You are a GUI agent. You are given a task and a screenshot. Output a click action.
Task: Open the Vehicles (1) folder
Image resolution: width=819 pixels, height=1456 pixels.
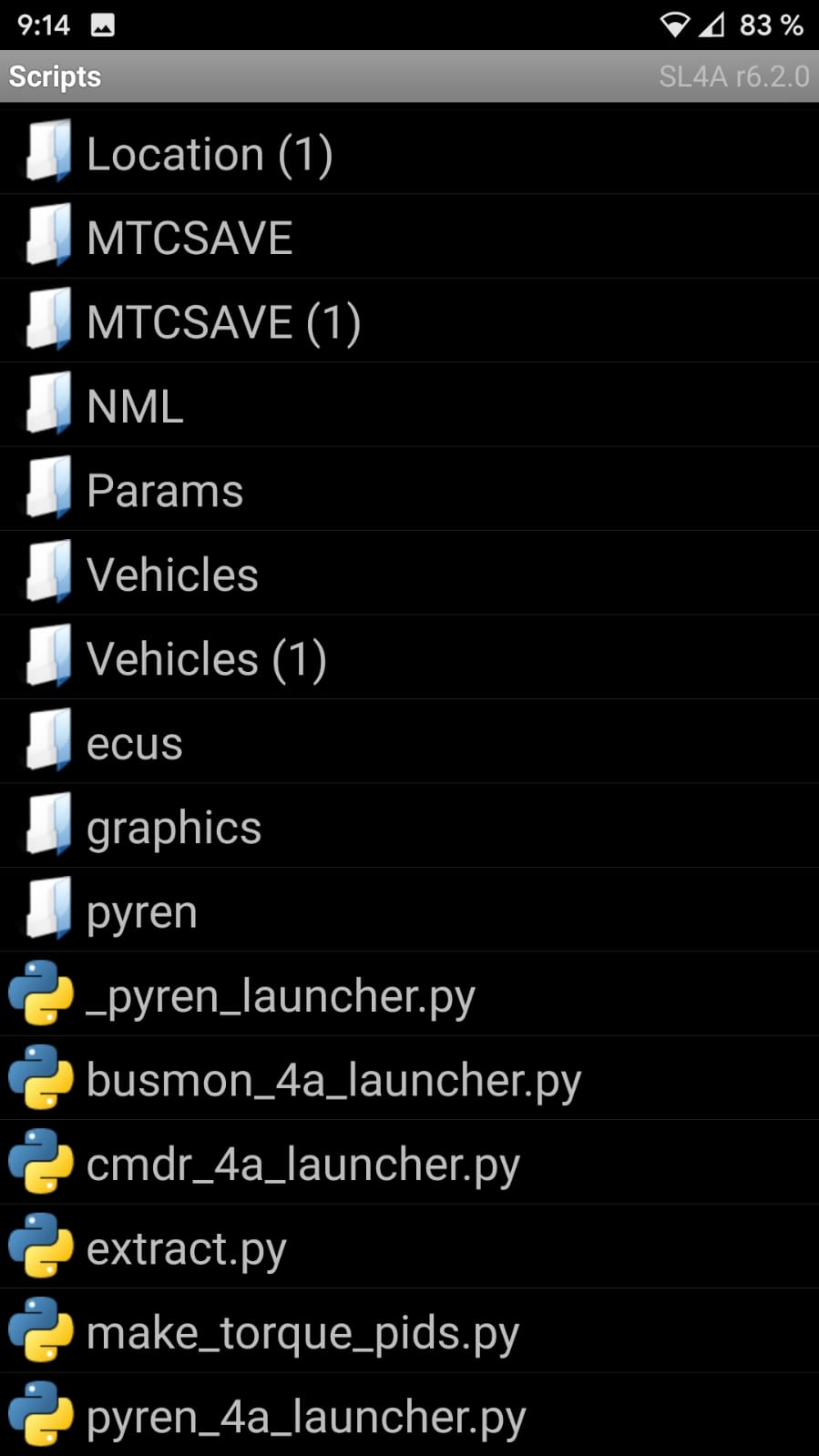409,657
